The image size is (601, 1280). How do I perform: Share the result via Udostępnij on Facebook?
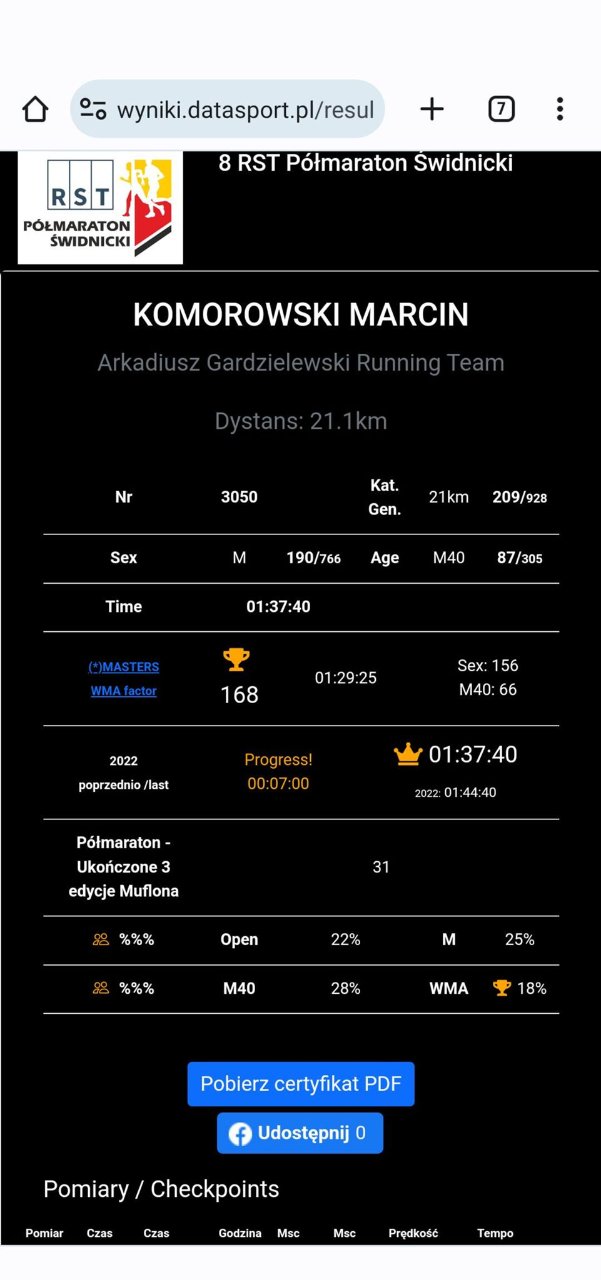300,1133
